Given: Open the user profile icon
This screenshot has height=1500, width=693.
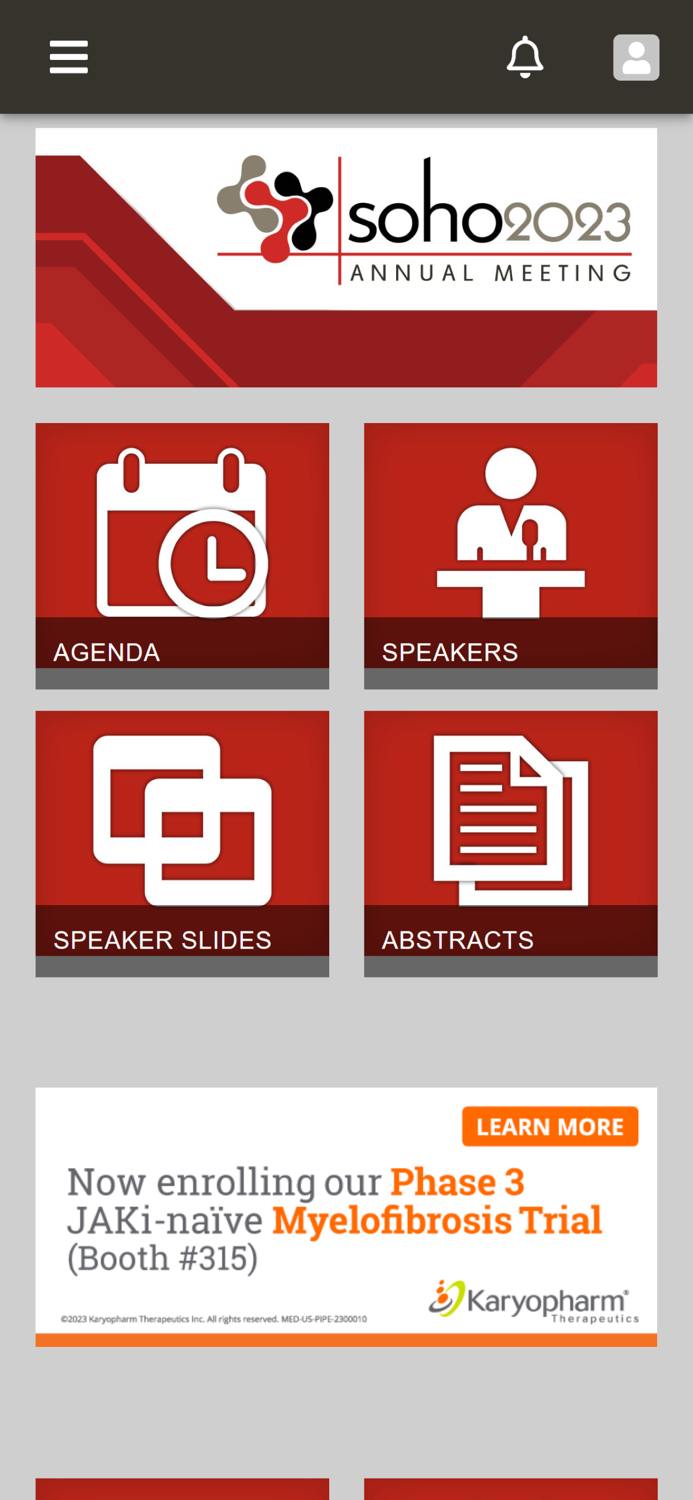Looking at the screenshot, I should click(636, 57).
